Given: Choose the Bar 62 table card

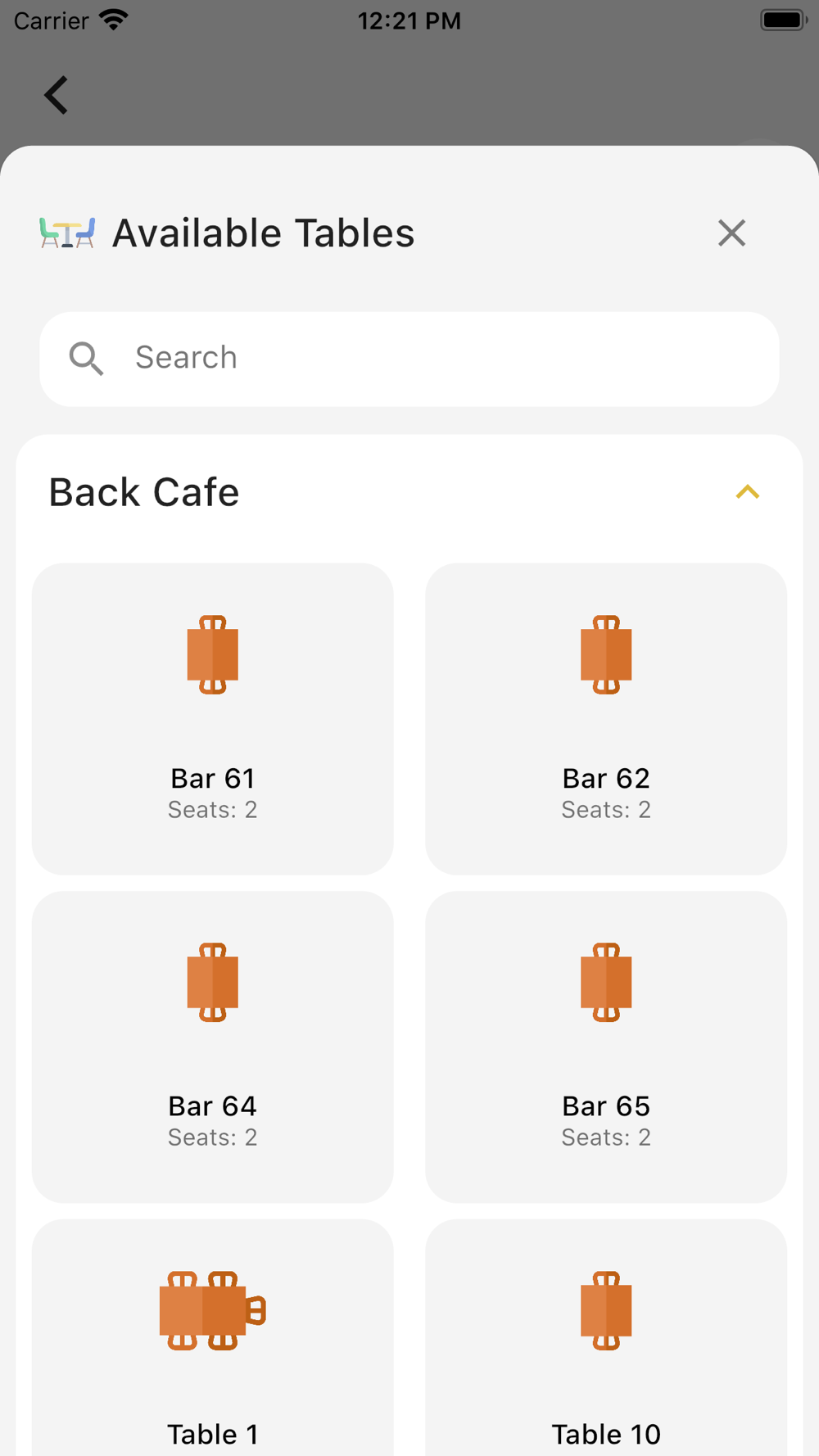Looking at the screenshot, I should click(x=606, y=719).
